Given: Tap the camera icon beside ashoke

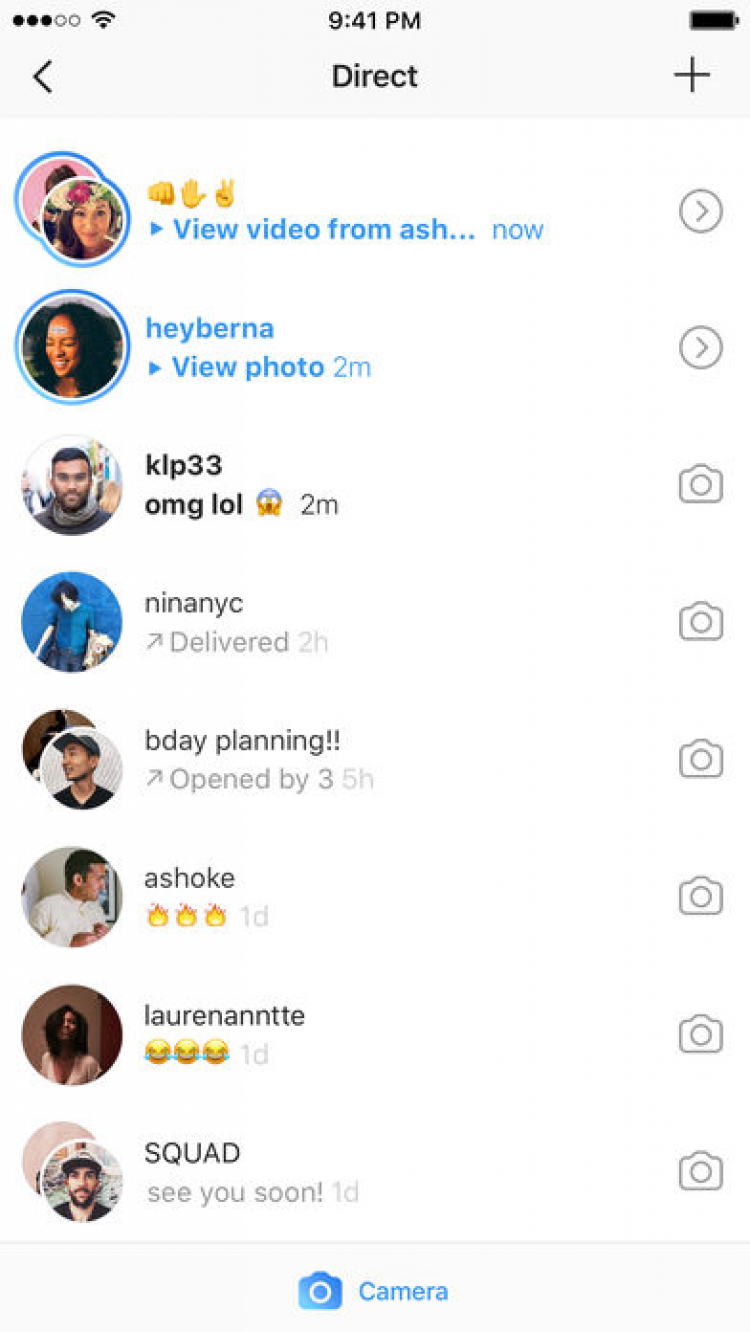Looking at the screenshot, I should [700, 897].
